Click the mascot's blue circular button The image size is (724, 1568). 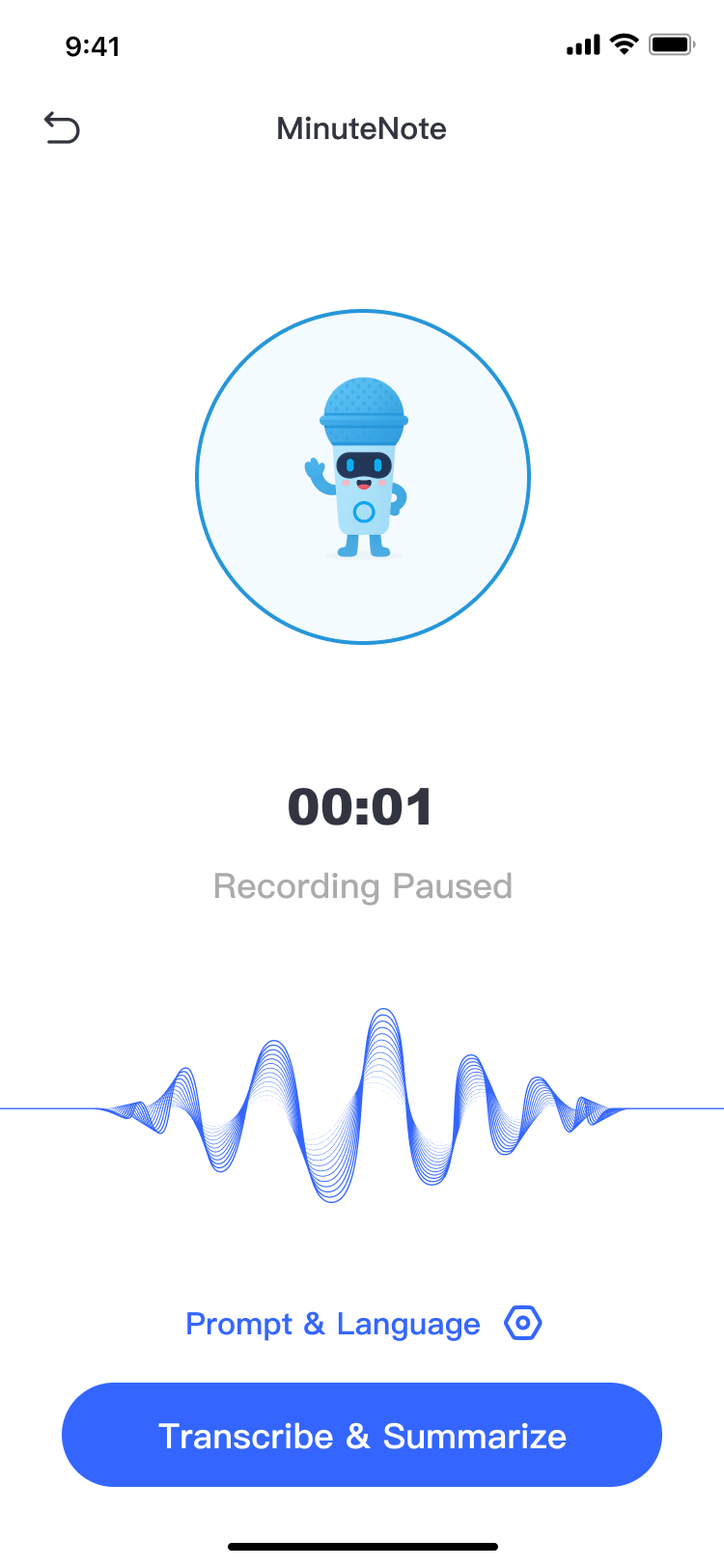tap(363, 512)
